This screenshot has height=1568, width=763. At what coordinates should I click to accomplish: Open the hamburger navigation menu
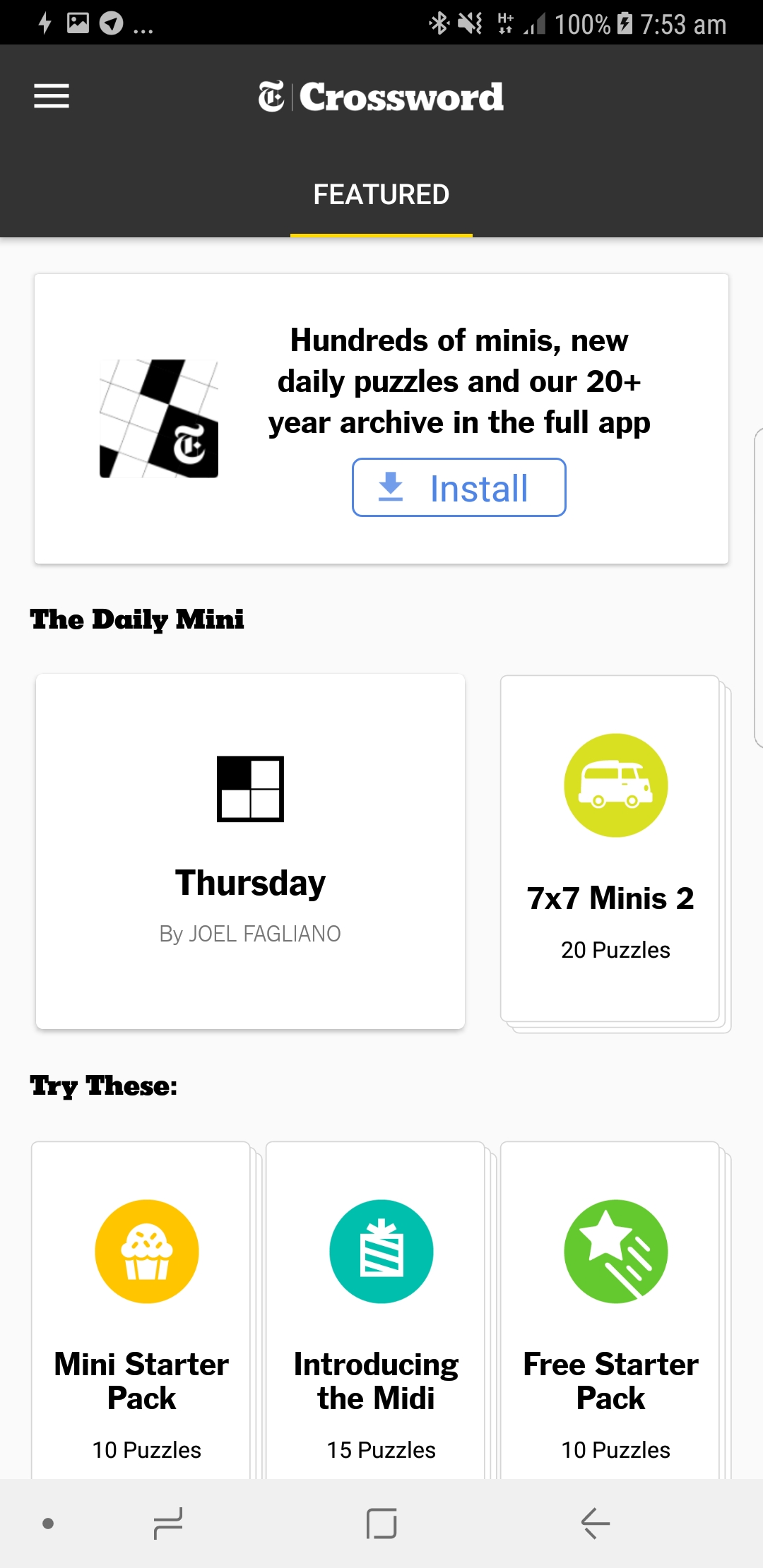tap(52, 96)
